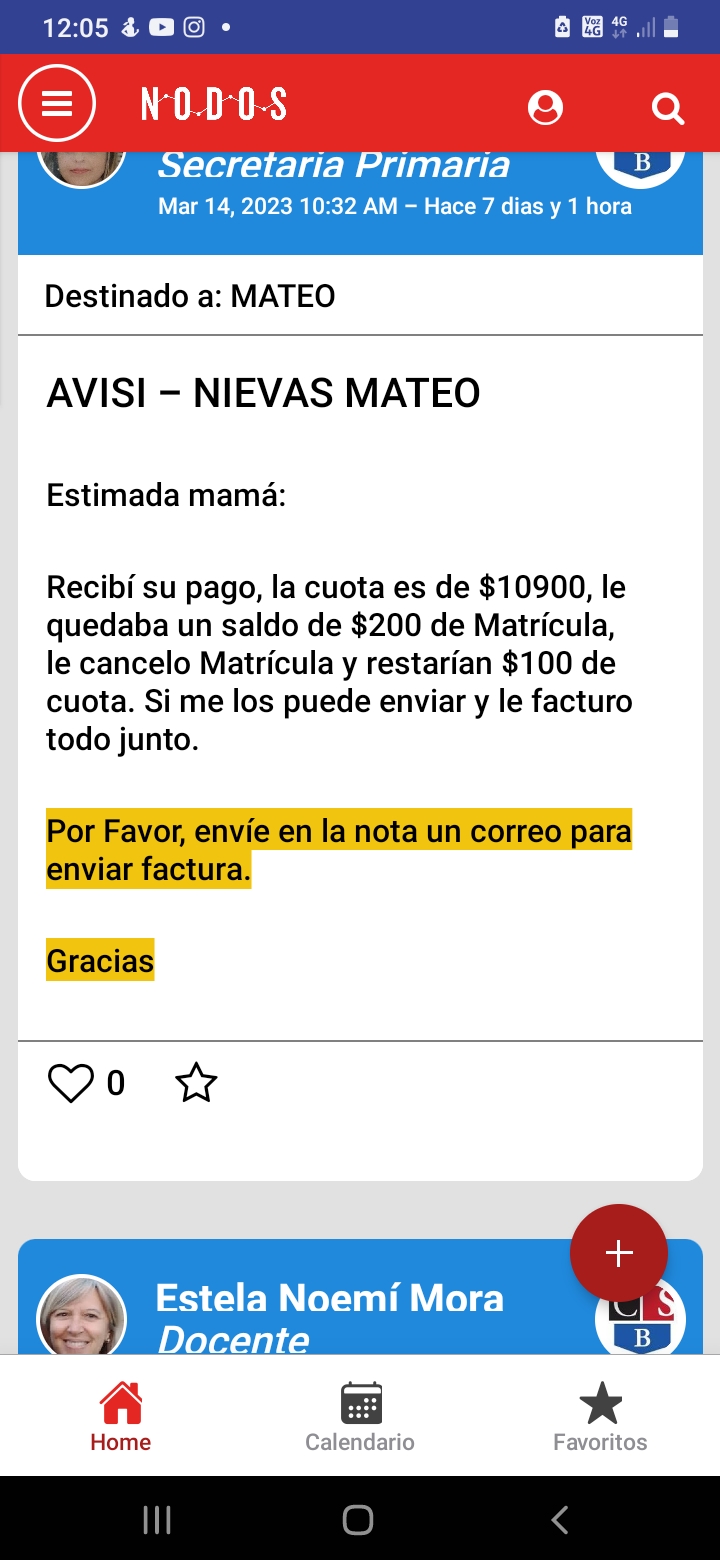Tap the red plus floating button
Screen dimensions: 720x1560
pyautogui.click(x=618, y=1253)
